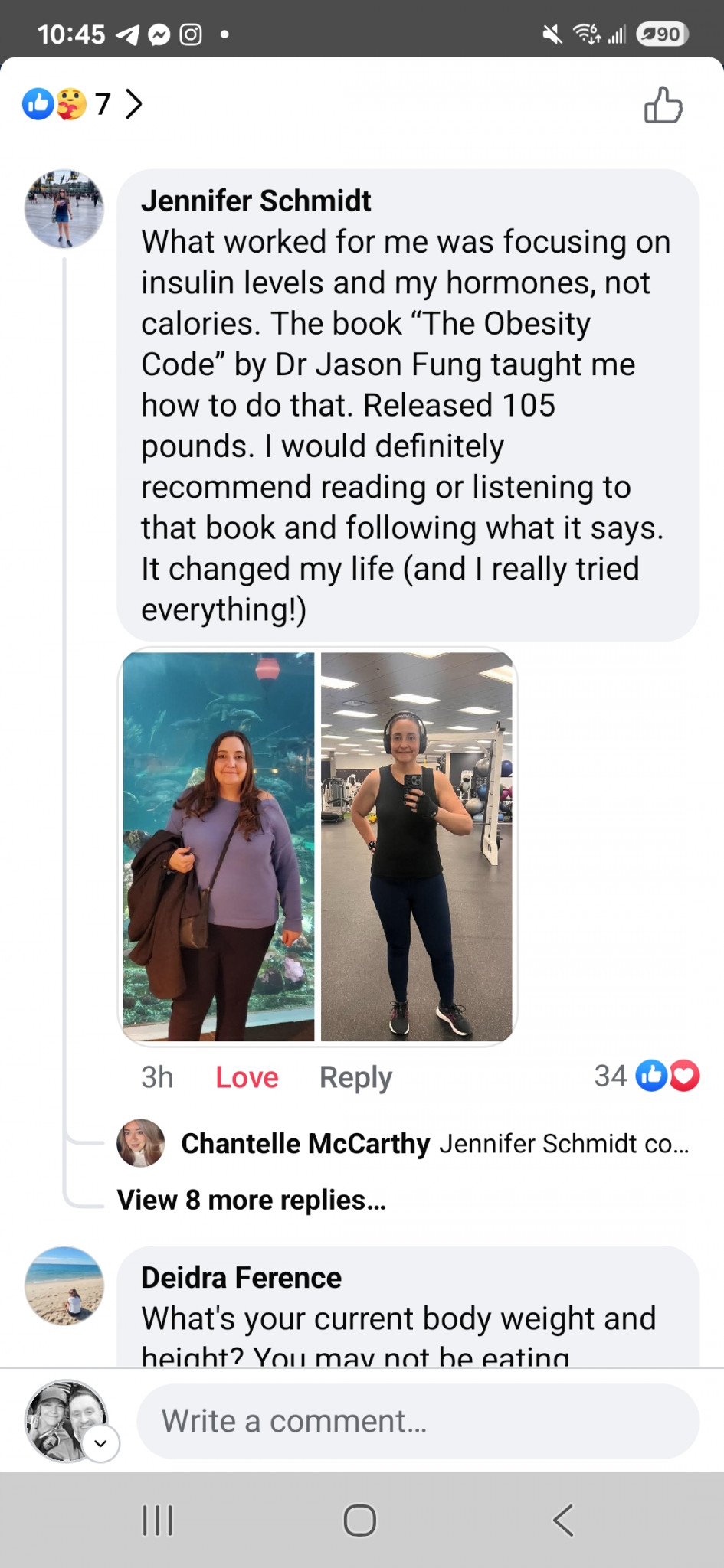Switch commenting profile via avatar dropdown
724x1568 pixels.
(100, 1443)
